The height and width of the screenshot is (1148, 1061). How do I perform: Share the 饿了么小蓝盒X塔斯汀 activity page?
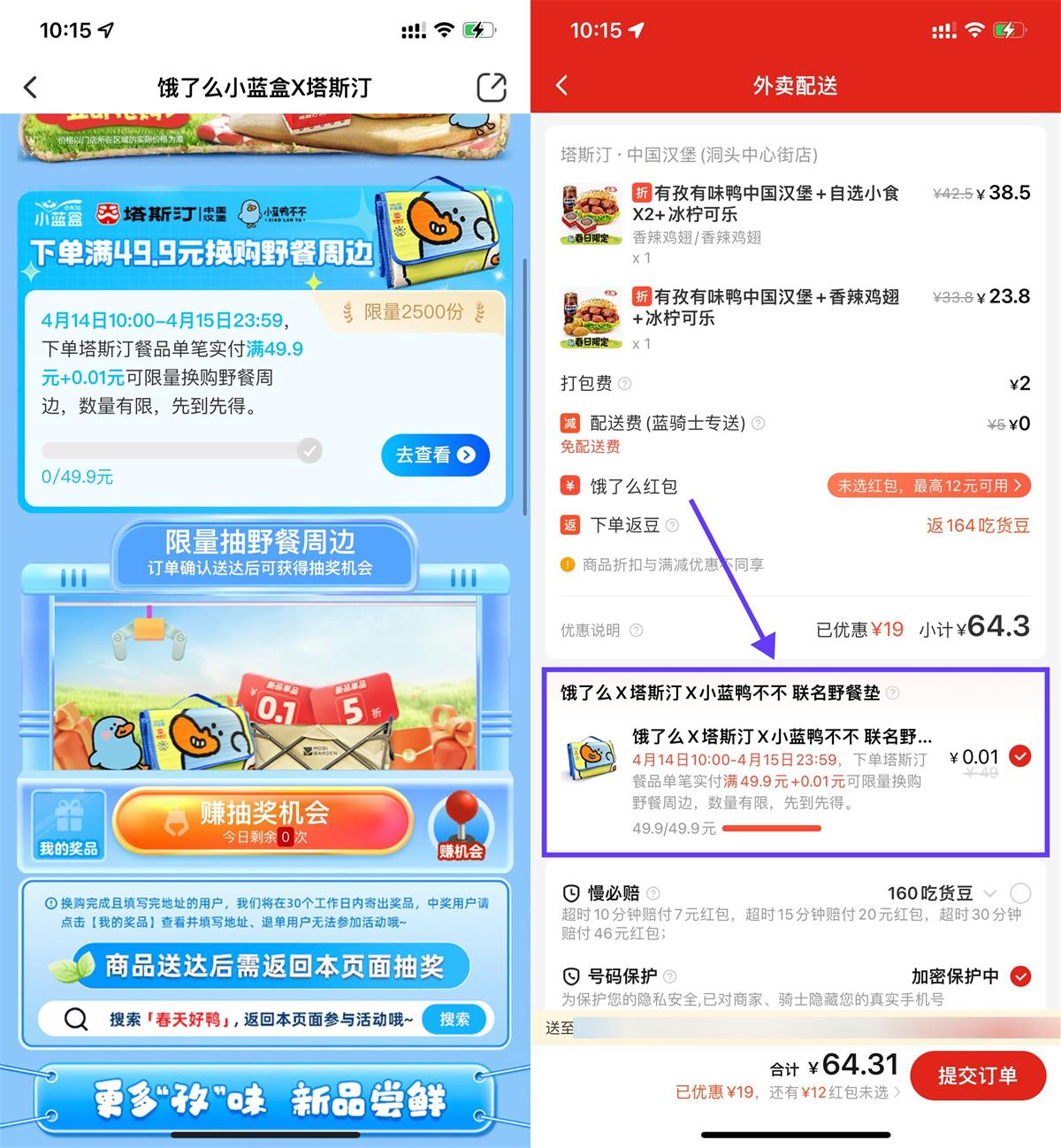pos(492,87)
